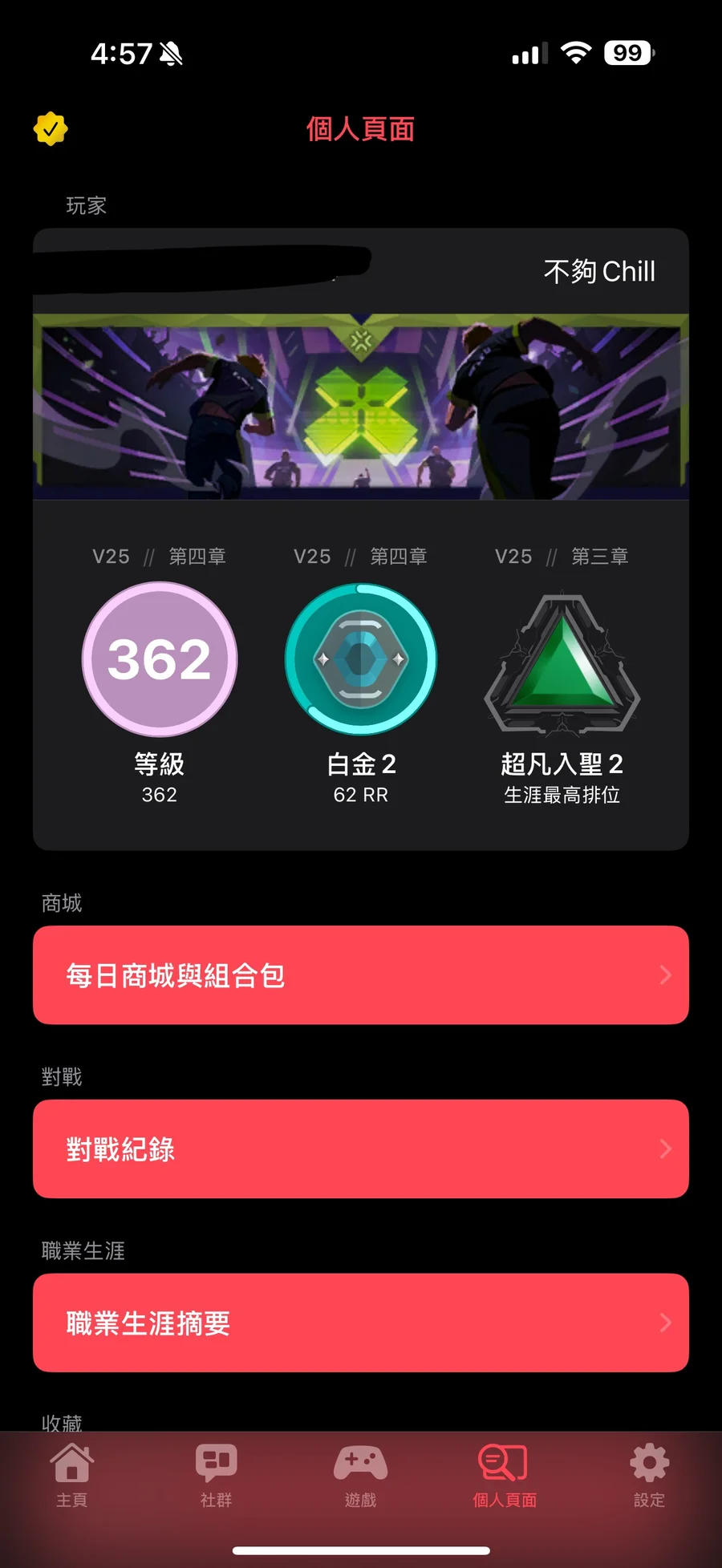Switch to the 社群 community tab
The image size is (722, 1568).
click(x=217, y=1474)
